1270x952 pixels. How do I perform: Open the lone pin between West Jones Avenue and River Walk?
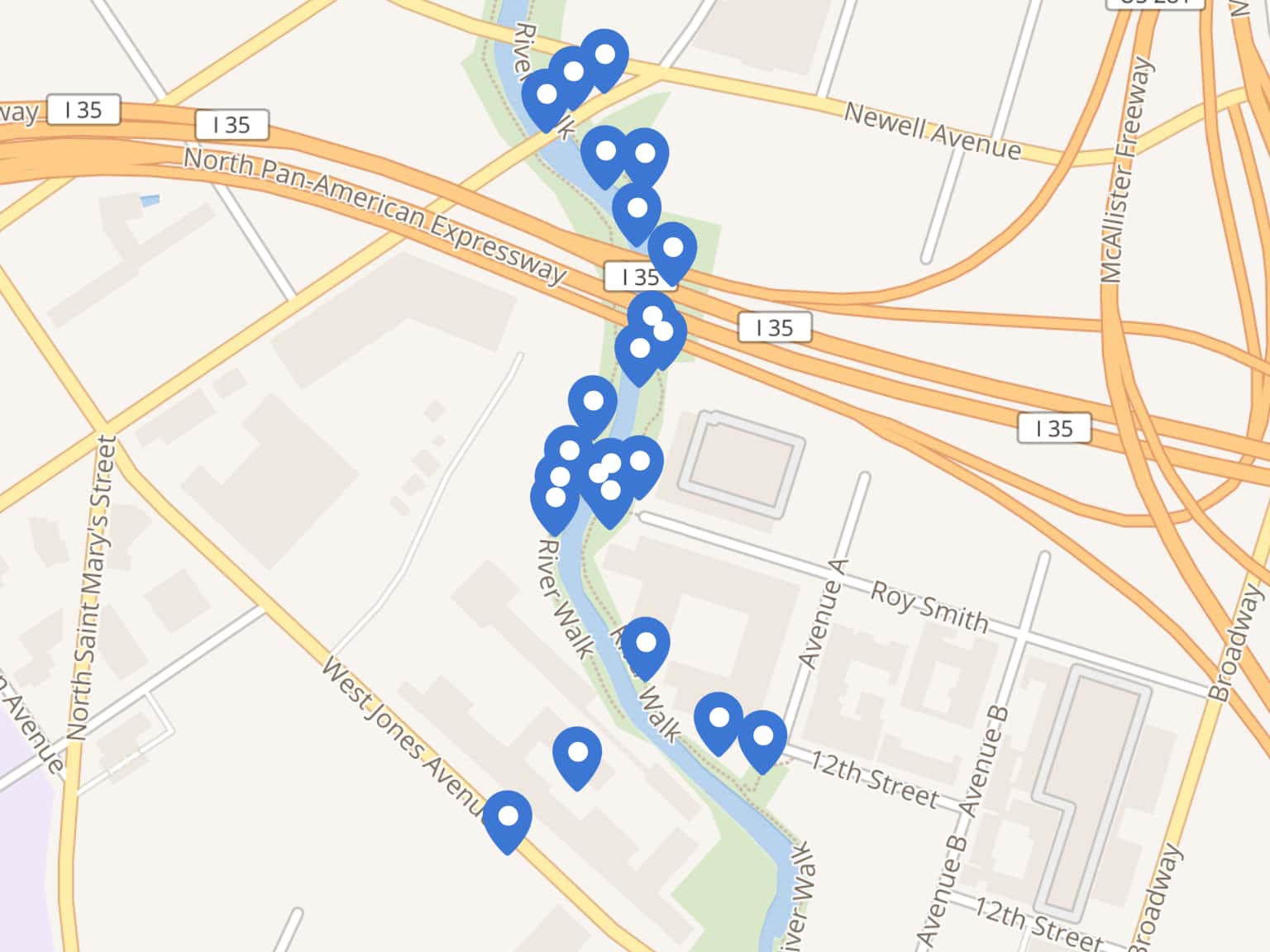point(577,754)
